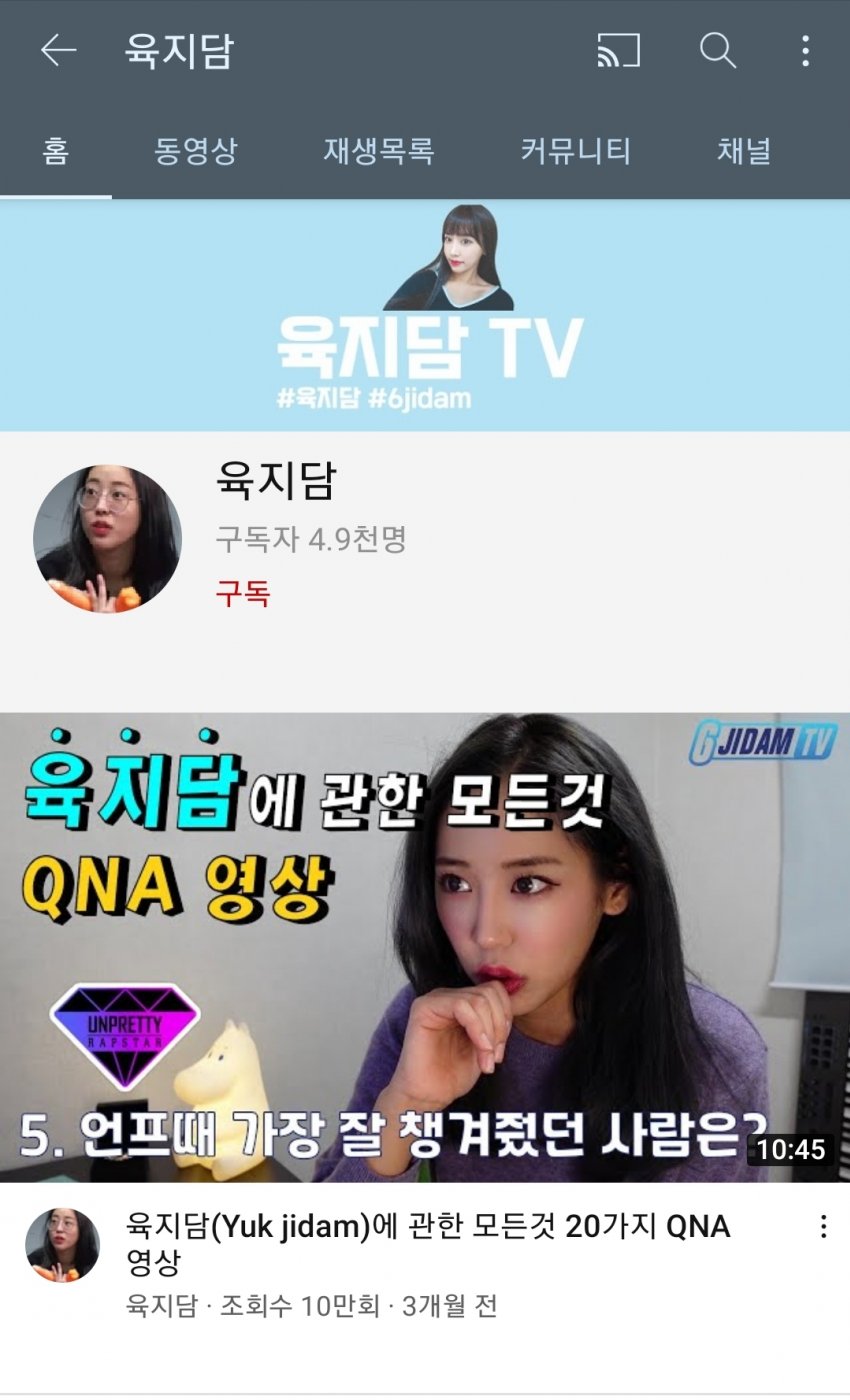Viewport: 850px width, 1400px height.
Task: Open the video title 20가지 QNA 영상
Action: coord(428,1243)
